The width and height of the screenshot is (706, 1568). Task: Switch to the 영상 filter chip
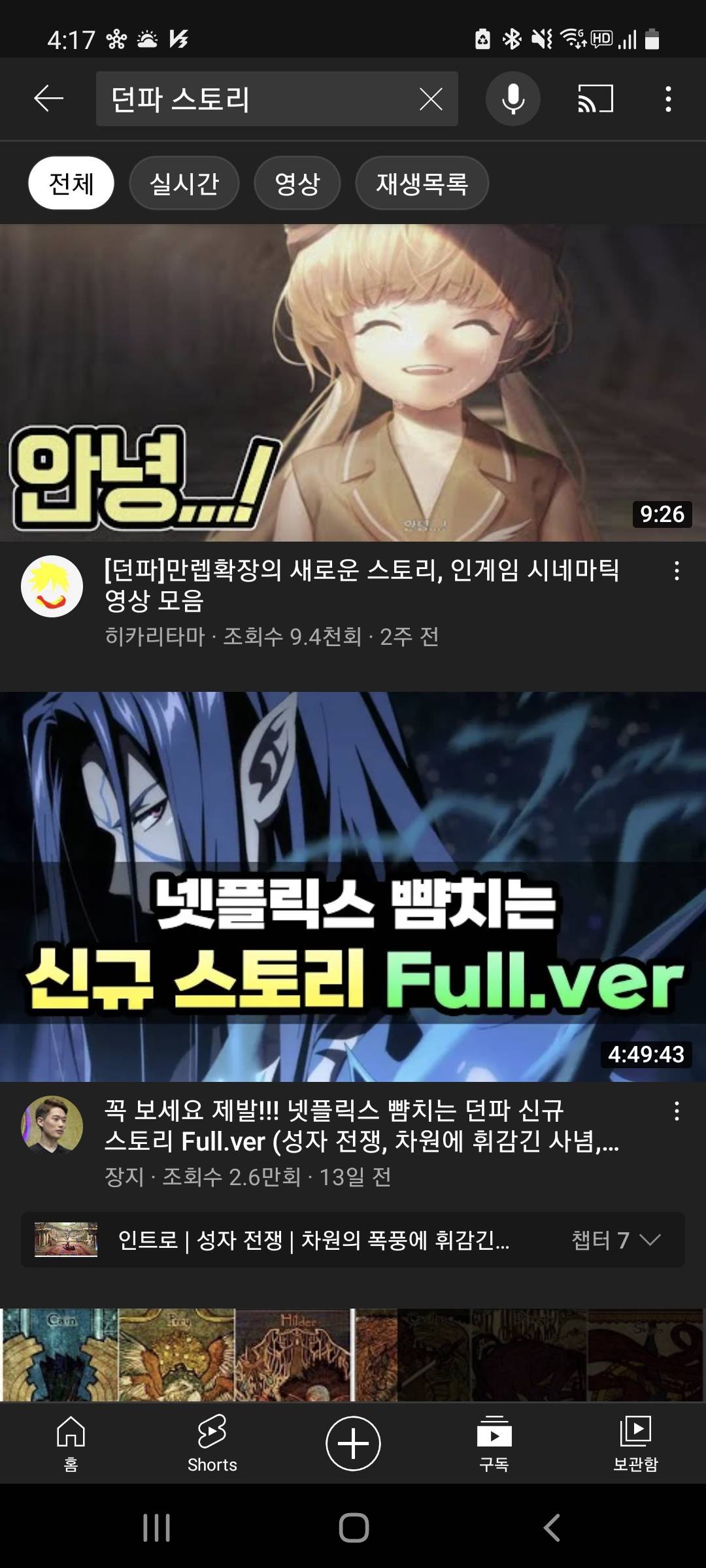(297, 183)
